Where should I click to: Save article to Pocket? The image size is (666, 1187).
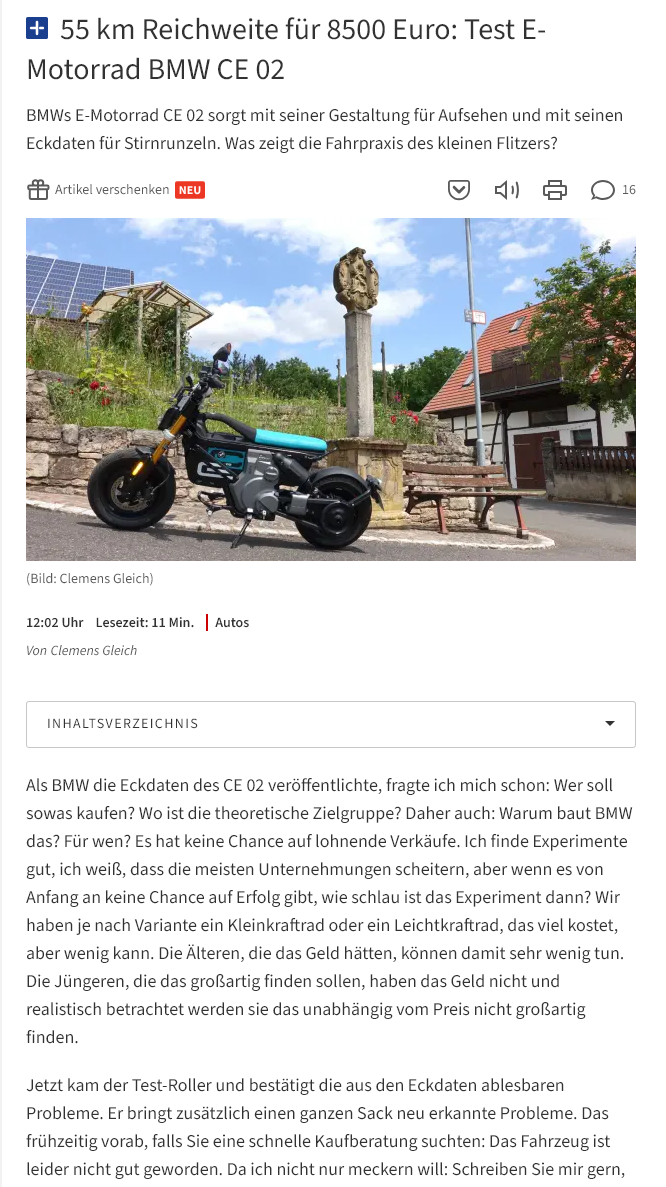459,190
